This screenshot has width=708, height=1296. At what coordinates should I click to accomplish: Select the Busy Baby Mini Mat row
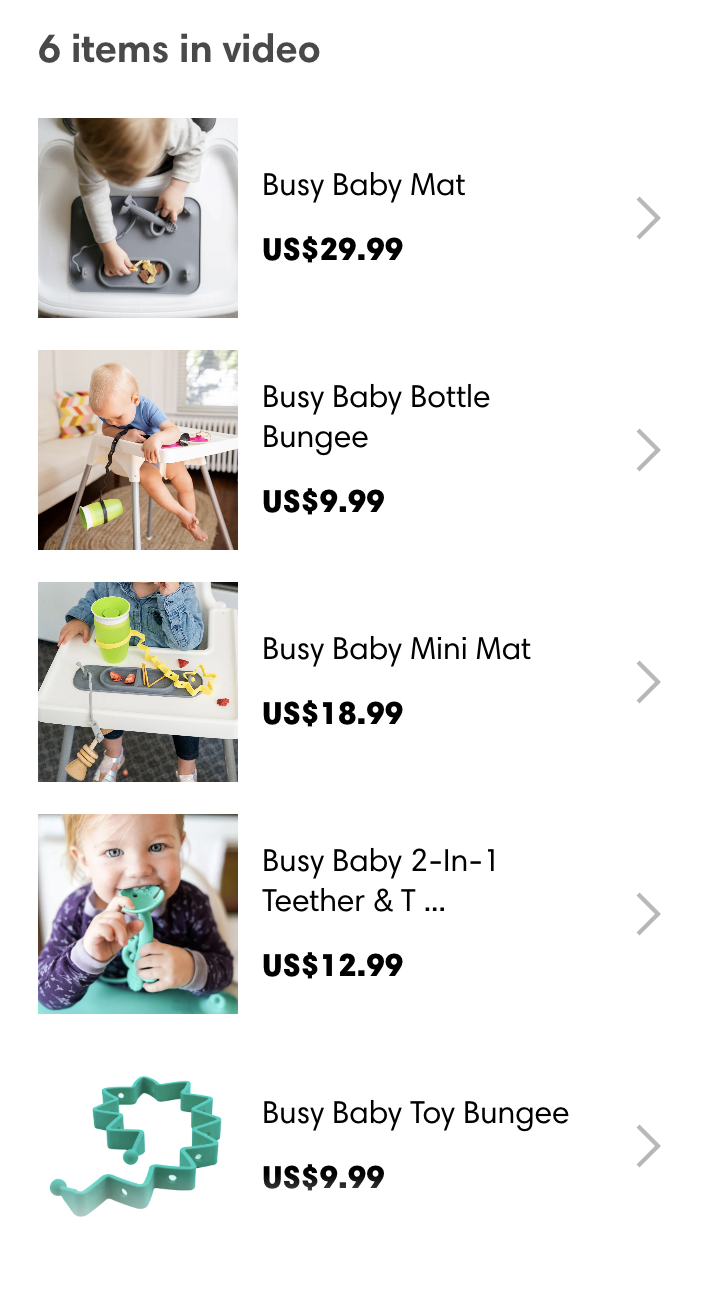(x=354, y=682)
